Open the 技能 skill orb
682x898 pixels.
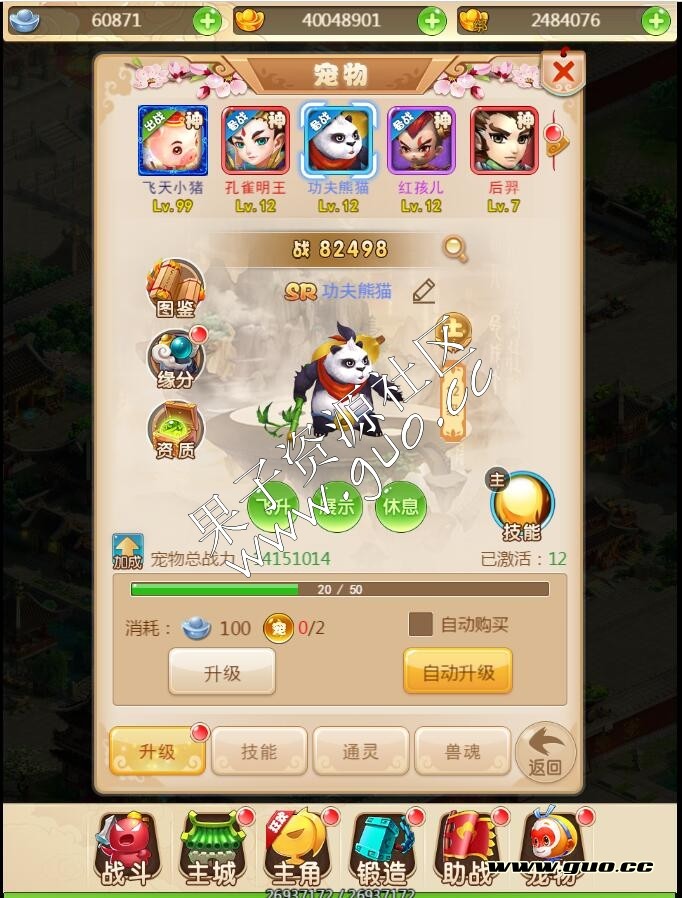[x=522, y=503]
